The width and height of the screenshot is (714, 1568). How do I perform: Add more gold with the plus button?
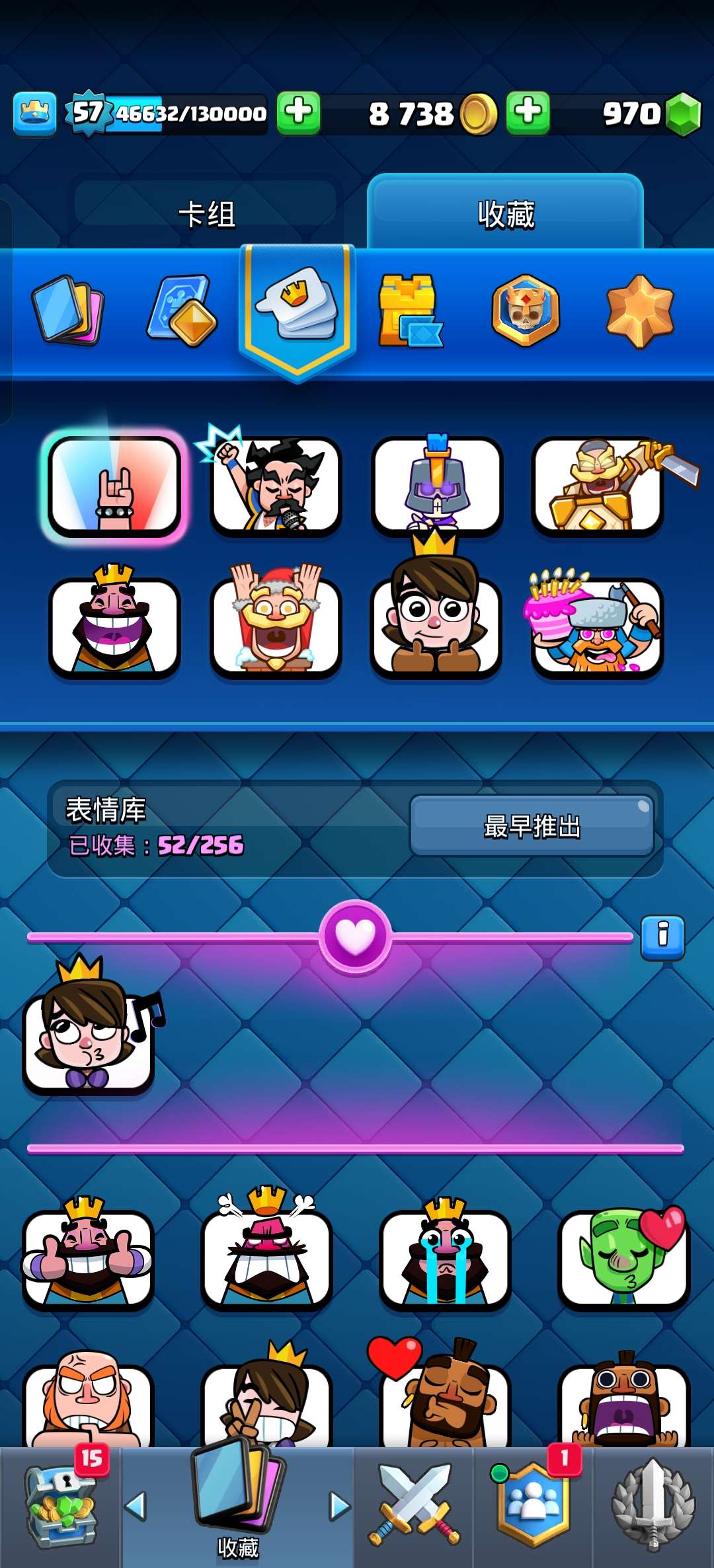(x=528, y=112)
